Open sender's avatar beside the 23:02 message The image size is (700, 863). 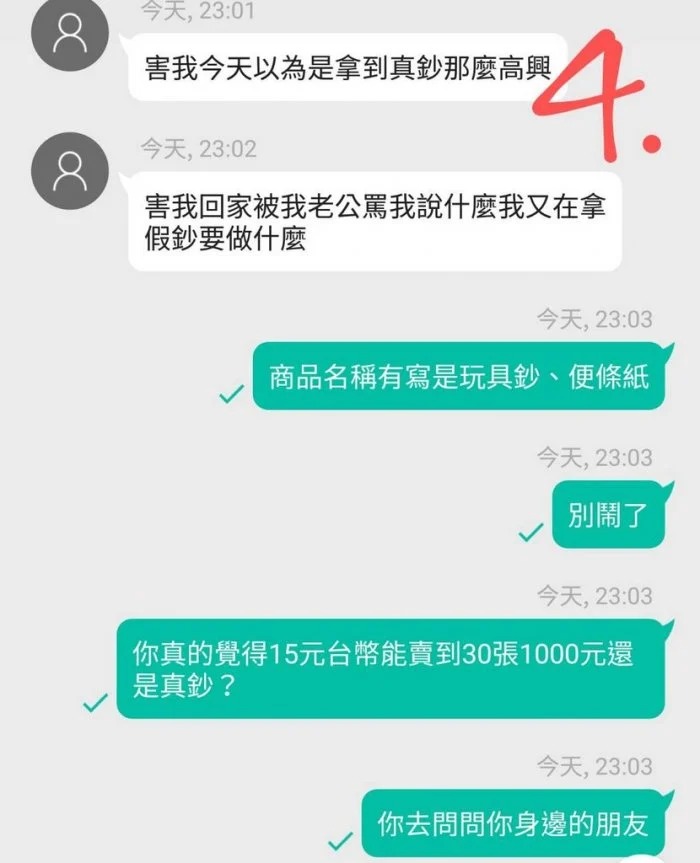pyautogui.click(x=69, y=168)
